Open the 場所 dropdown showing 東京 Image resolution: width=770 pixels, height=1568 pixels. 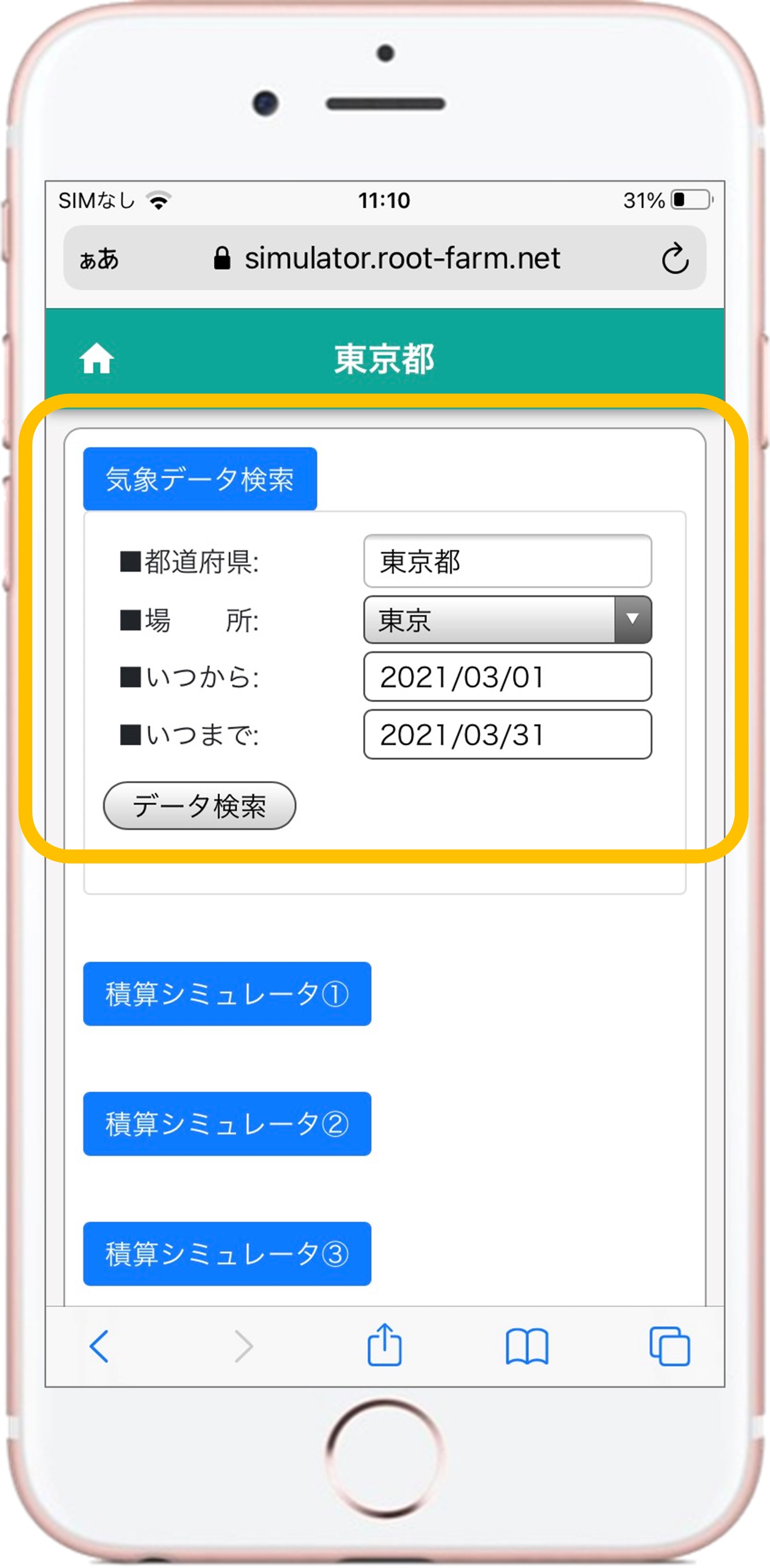click(507, 620)
